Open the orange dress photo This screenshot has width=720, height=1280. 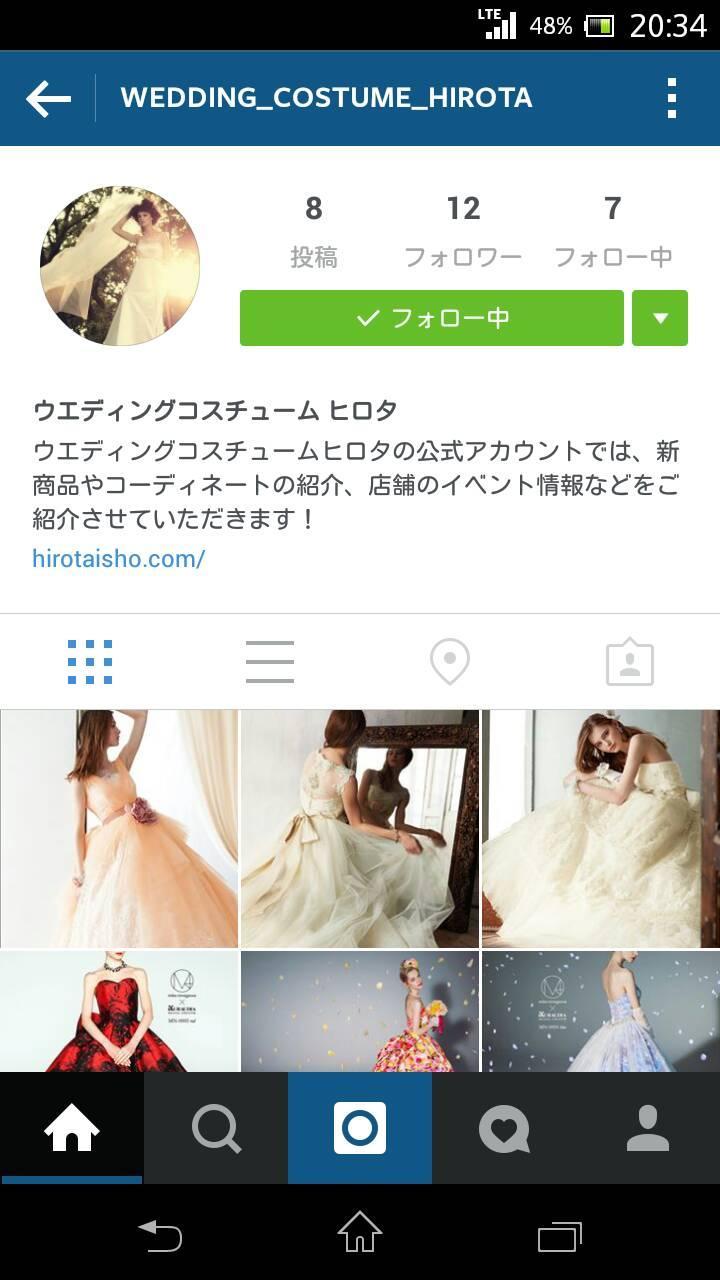pyautogui.click(x=119, y=828)
